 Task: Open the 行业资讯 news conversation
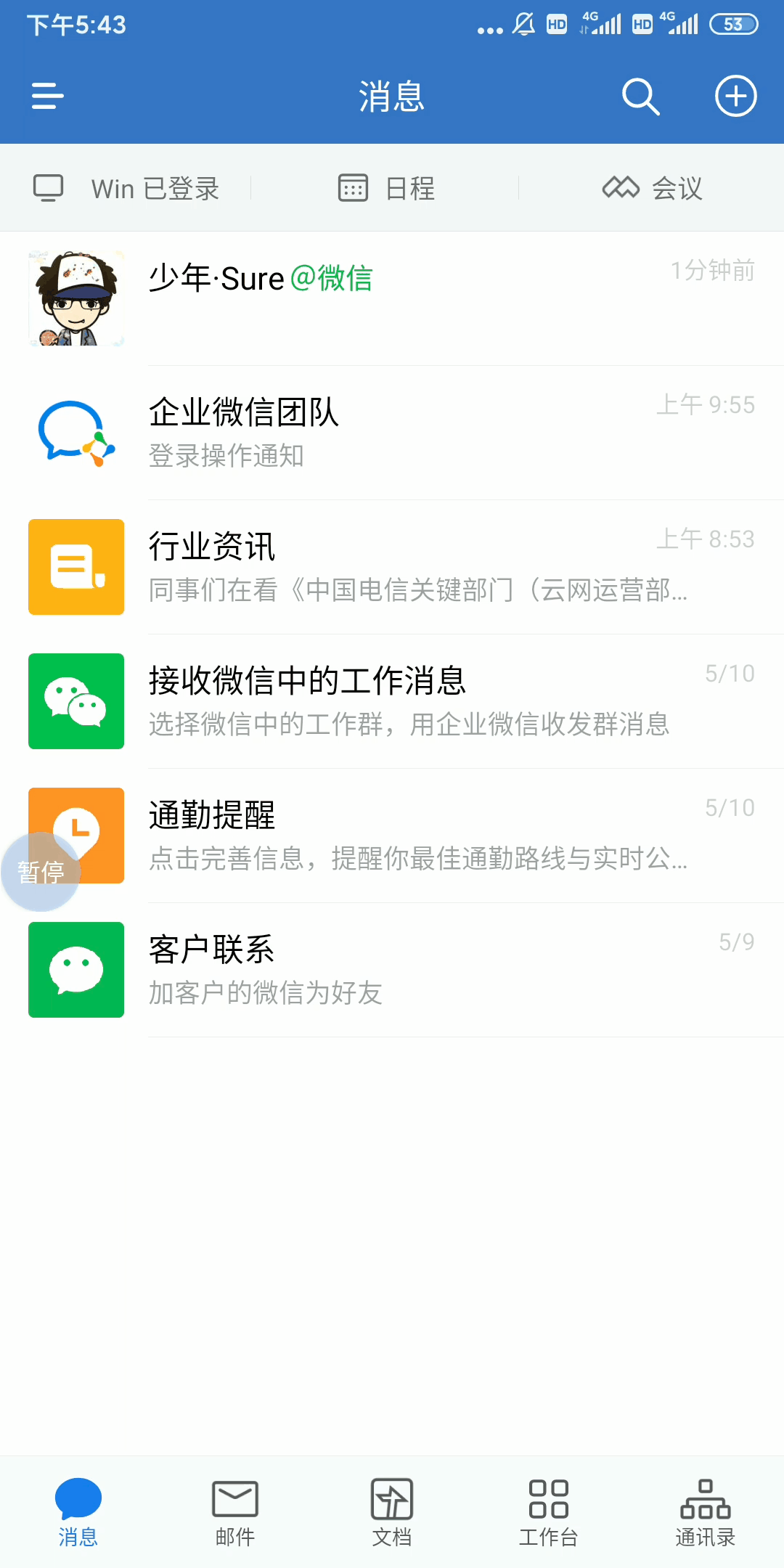point(392,566)
